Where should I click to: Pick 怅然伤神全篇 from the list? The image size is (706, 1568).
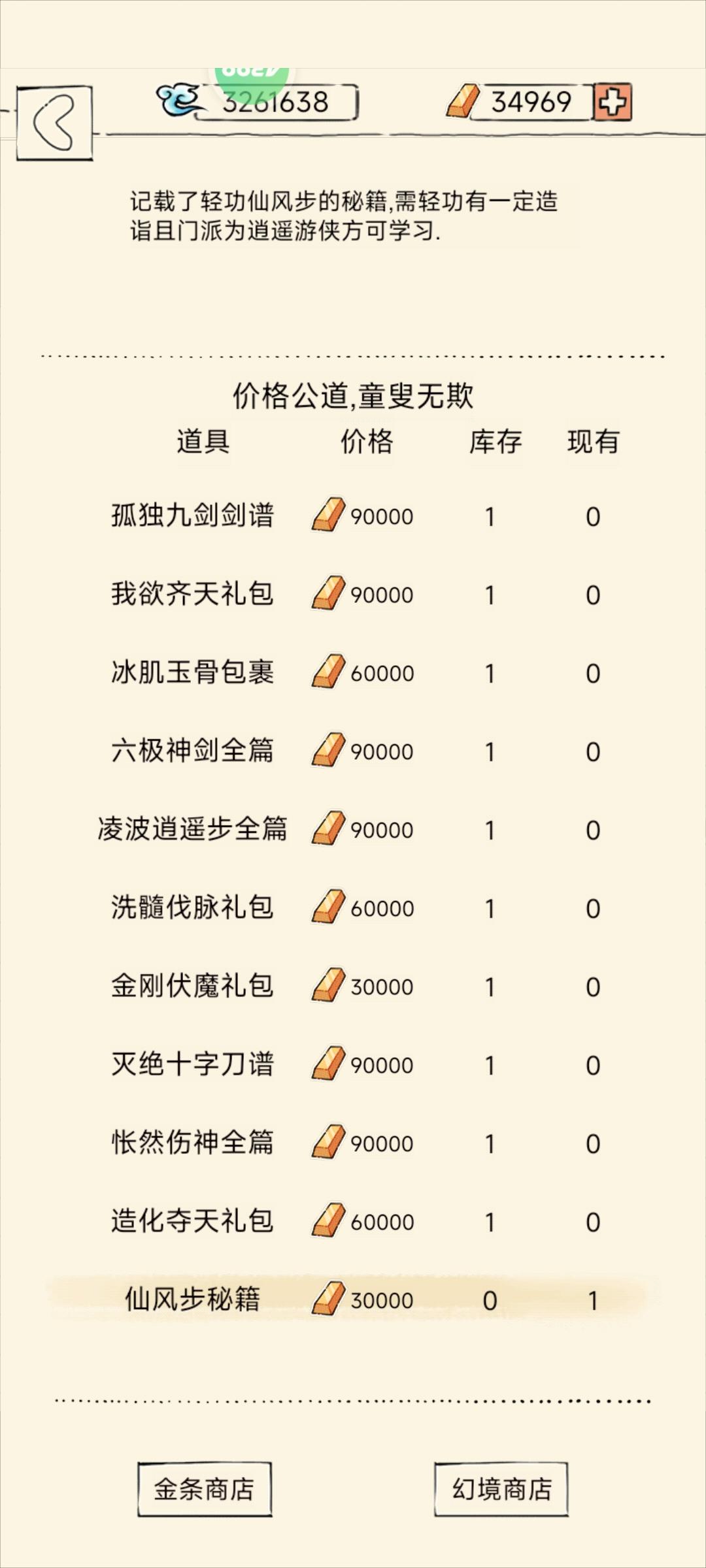click(x=353, y=1143)
